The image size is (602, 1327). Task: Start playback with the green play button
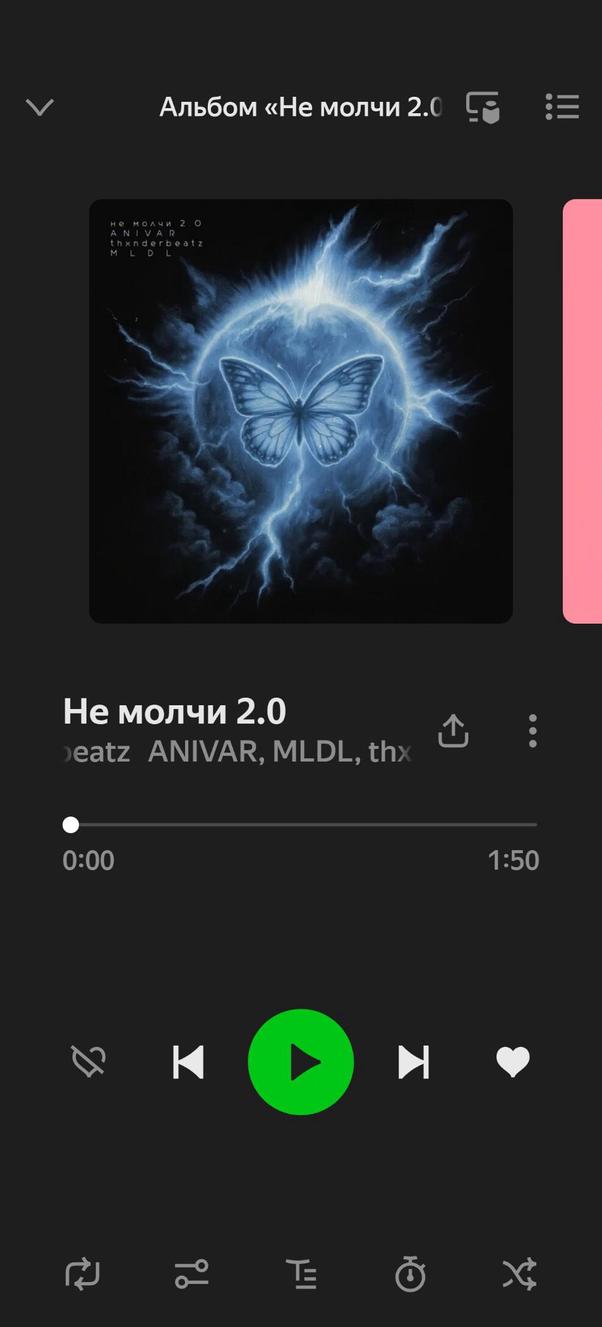click(x=301, y=1062)
